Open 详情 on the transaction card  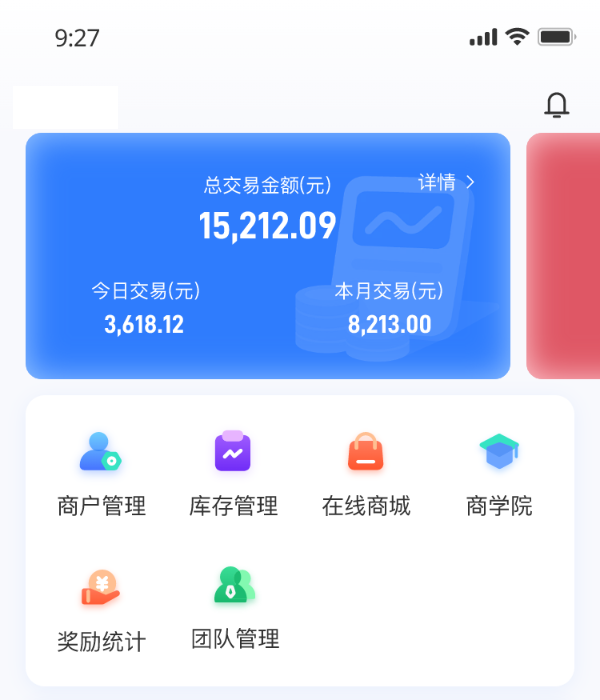tap(446, 182)
